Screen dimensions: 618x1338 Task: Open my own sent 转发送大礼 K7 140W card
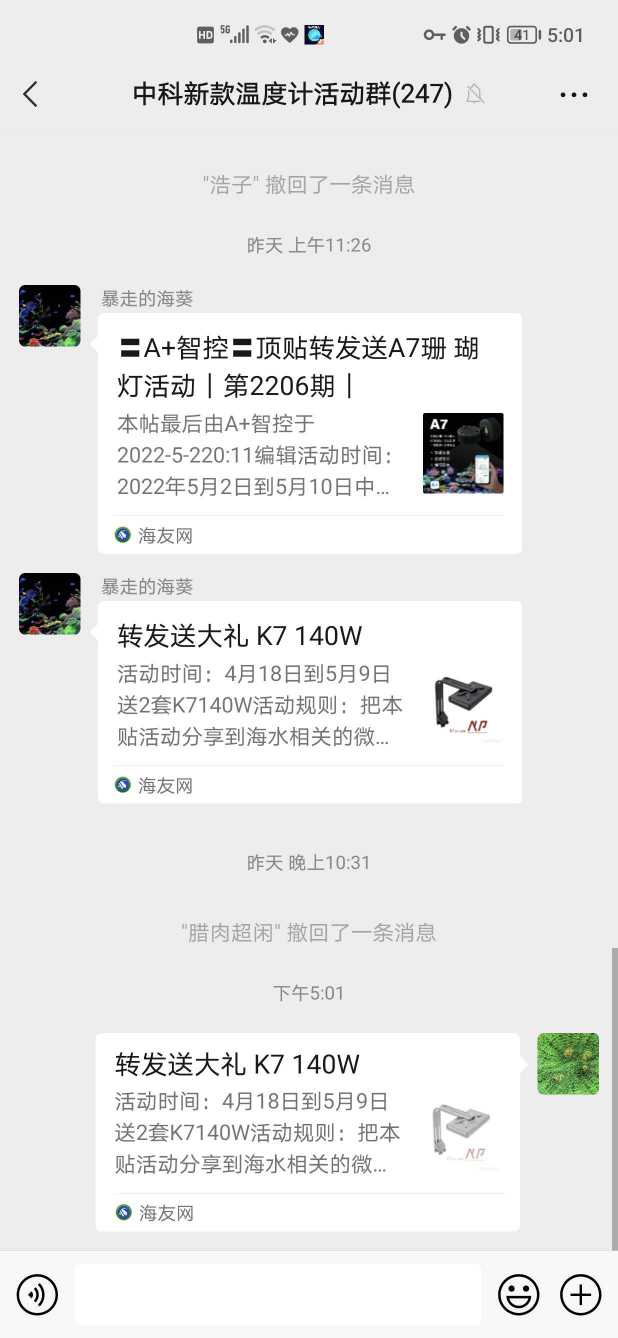click(x=307, y=1131)
